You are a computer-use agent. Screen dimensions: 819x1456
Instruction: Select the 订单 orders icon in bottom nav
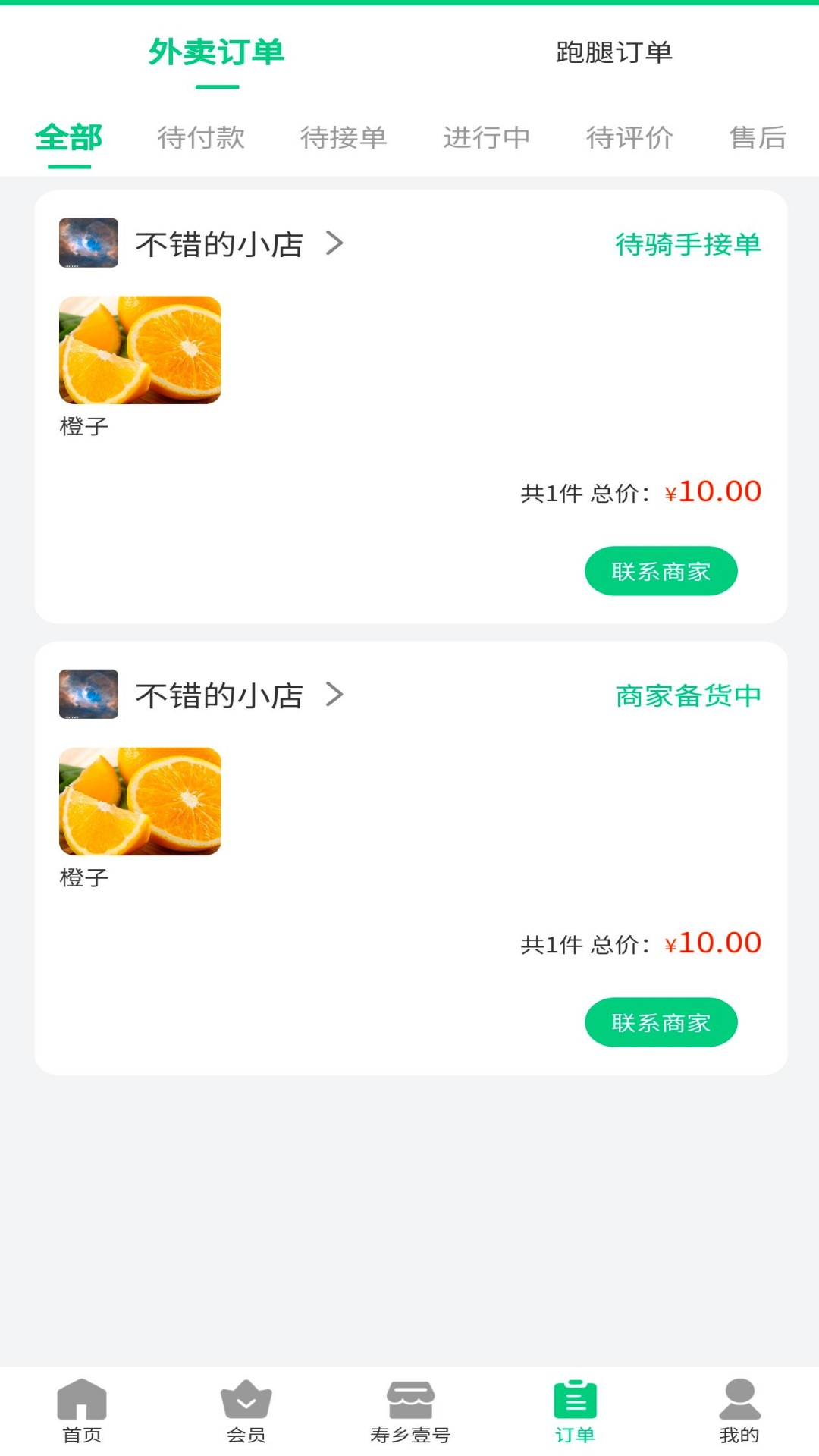tap(573, 1412)
